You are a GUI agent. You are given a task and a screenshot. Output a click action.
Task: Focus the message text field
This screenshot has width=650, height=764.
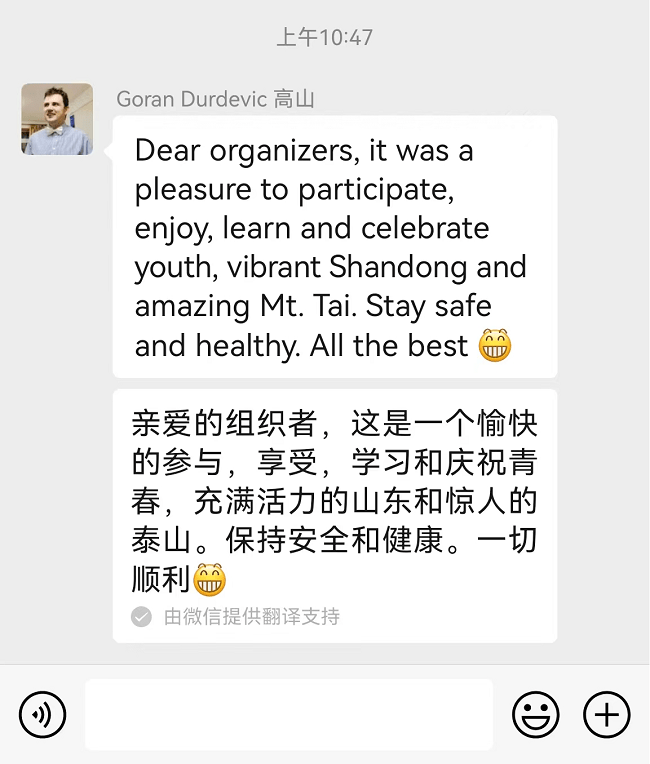point(288,714)
